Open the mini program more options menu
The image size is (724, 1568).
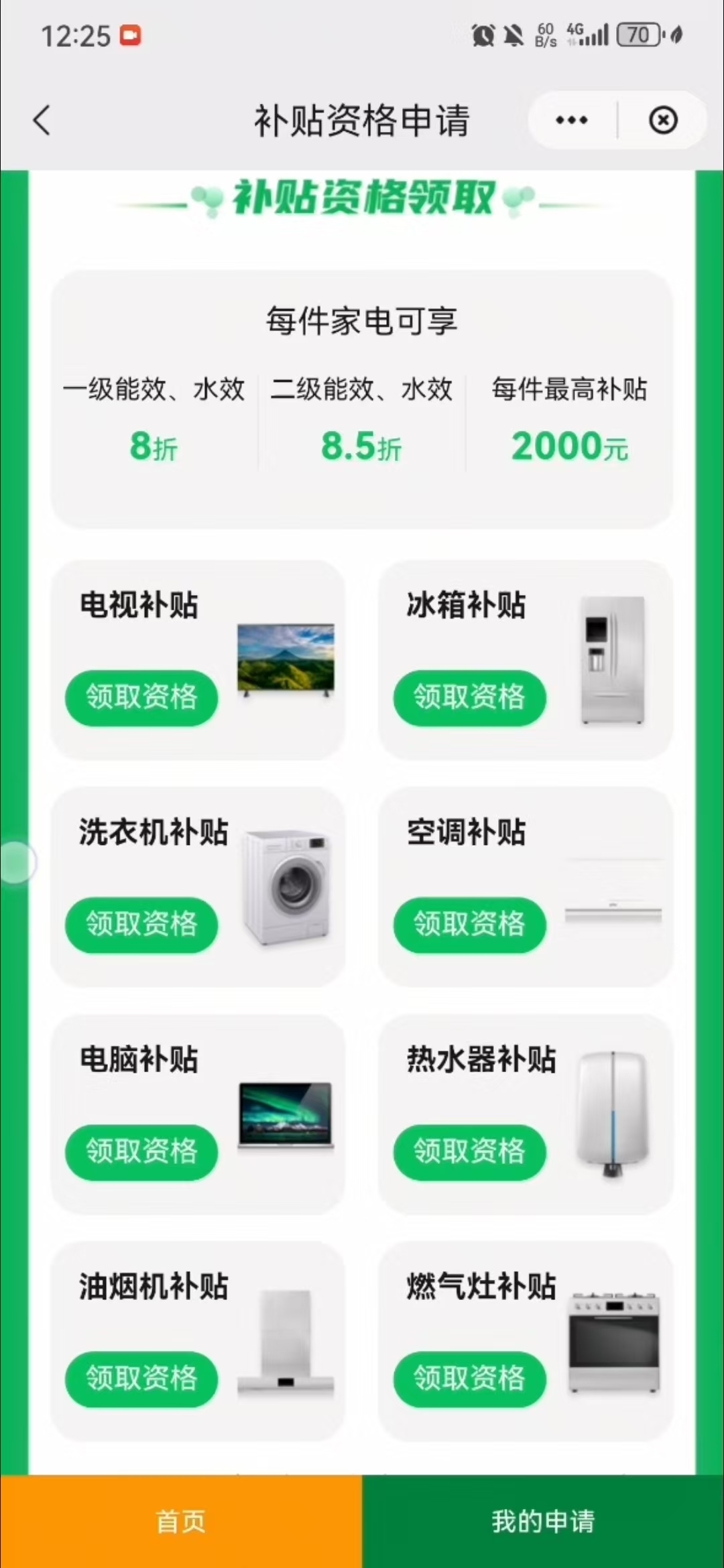pos(571,121)
